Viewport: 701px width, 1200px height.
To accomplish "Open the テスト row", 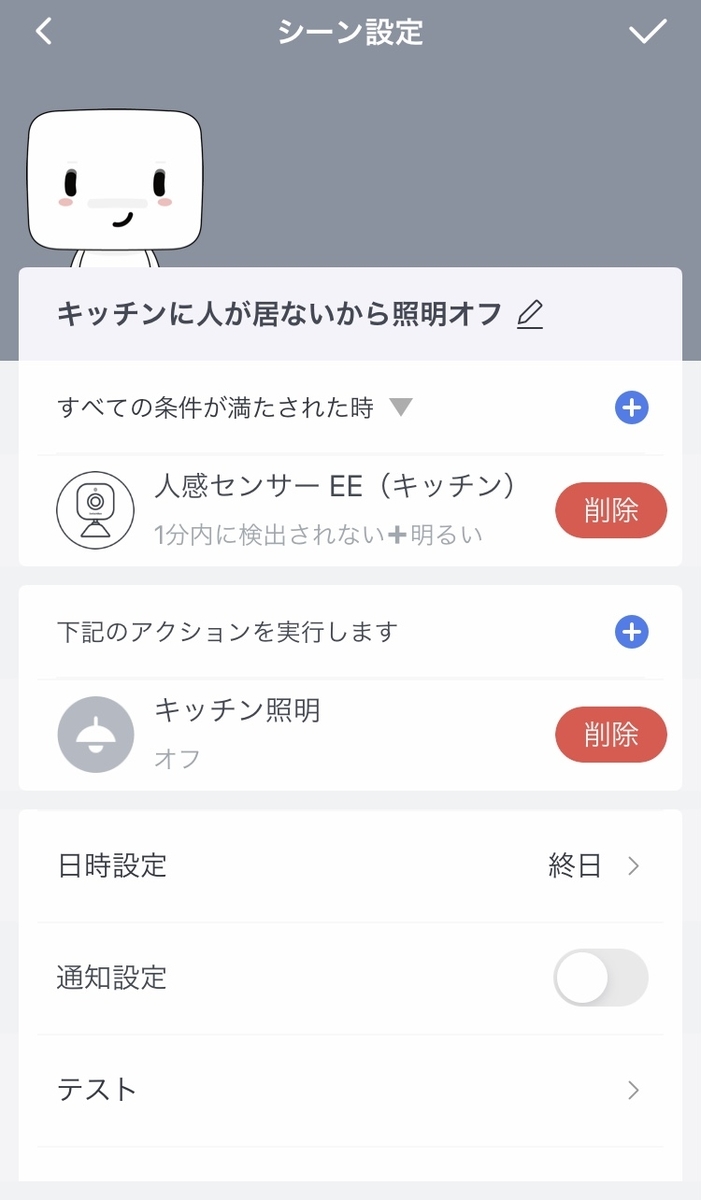I will 350,1090.
